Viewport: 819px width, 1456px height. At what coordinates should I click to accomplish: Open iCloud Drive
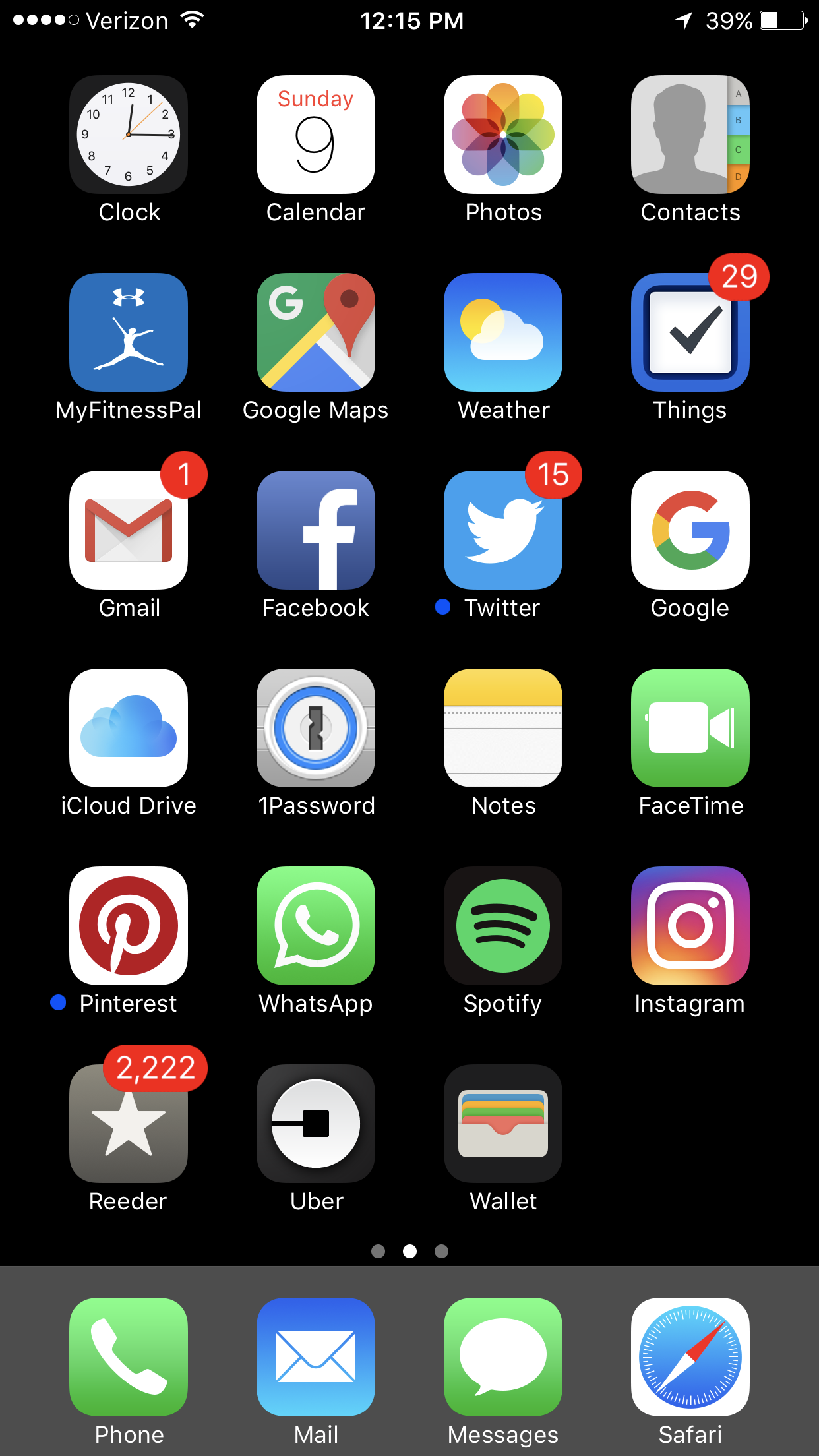click(x=129, y=728)
